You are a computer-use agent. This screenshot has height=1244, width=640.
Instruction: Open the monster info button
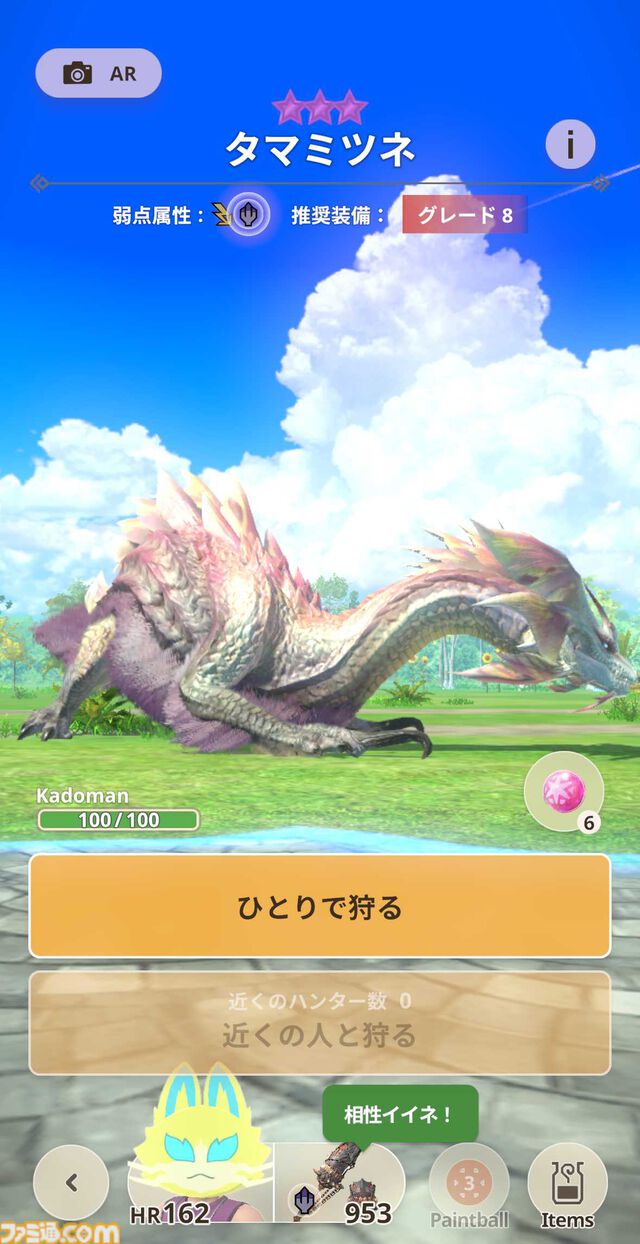570,144
